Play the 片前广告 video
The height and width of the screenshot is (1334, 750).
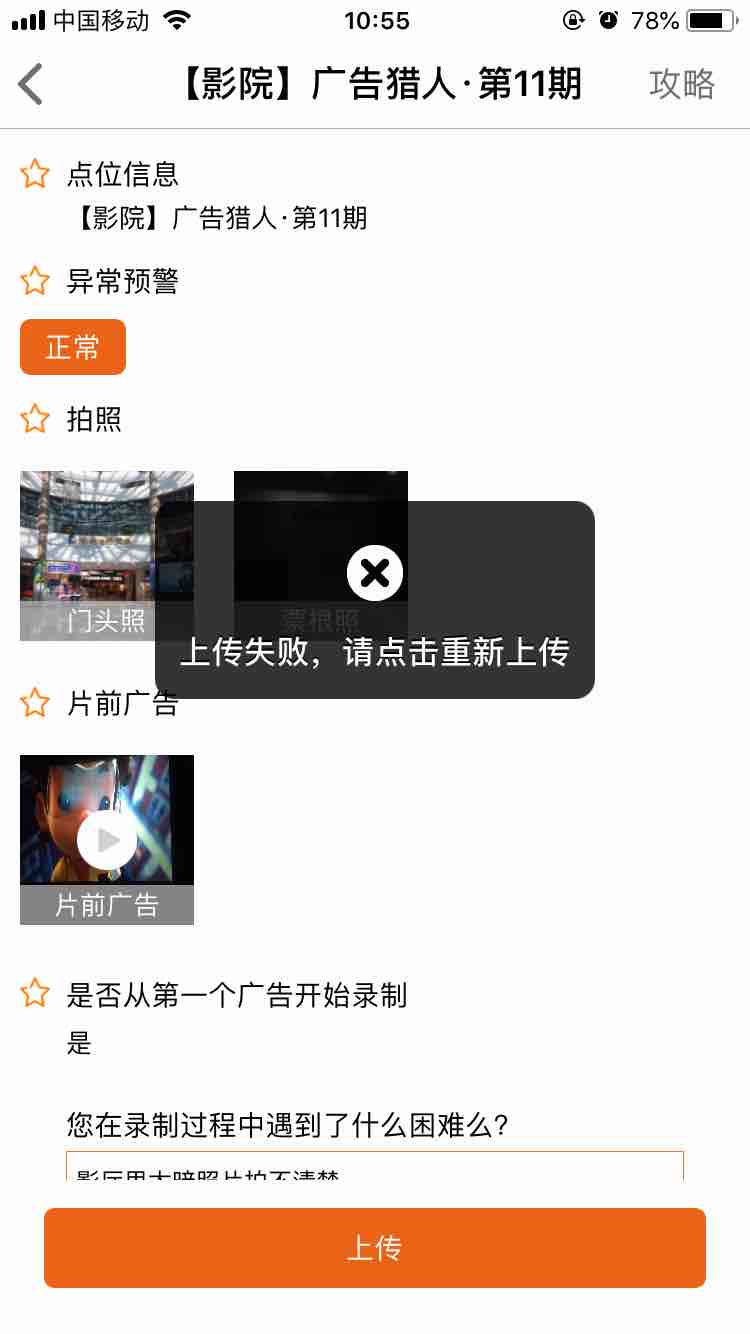tap(107, 839)
